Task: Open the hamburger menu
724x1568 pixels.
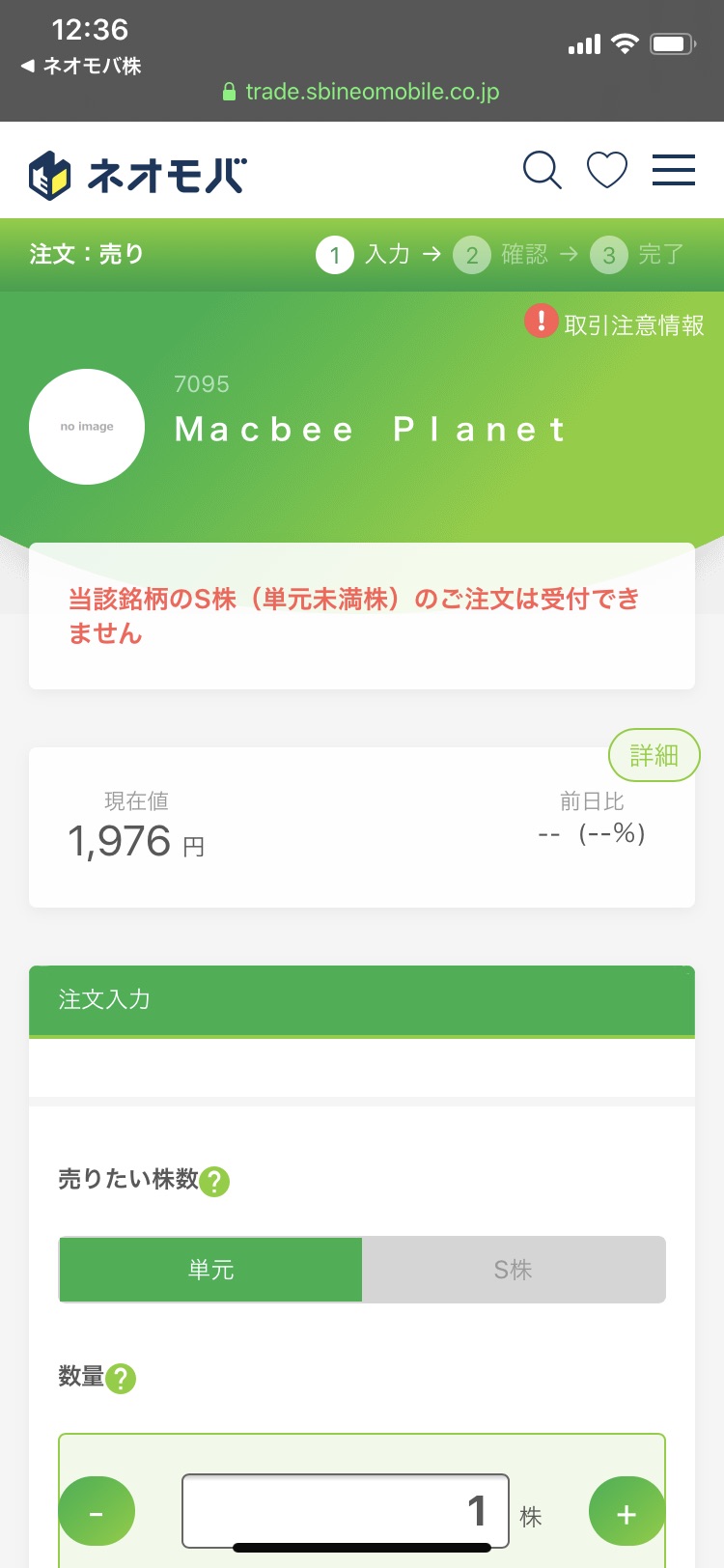Action: click(x=673, y=170)
